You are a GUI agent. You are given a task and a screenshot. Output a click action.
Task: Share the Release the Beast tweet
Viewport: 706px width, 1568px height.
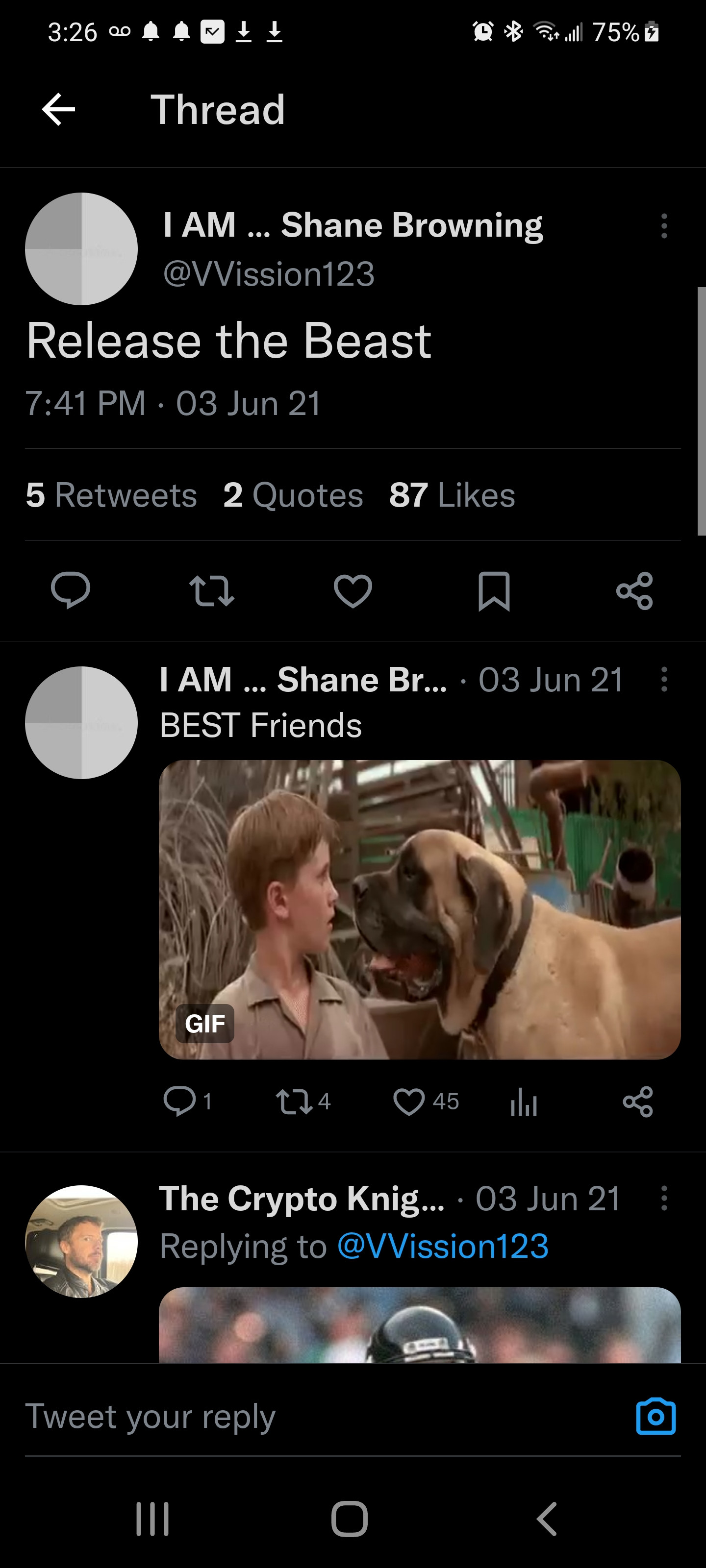click(635, 590)
